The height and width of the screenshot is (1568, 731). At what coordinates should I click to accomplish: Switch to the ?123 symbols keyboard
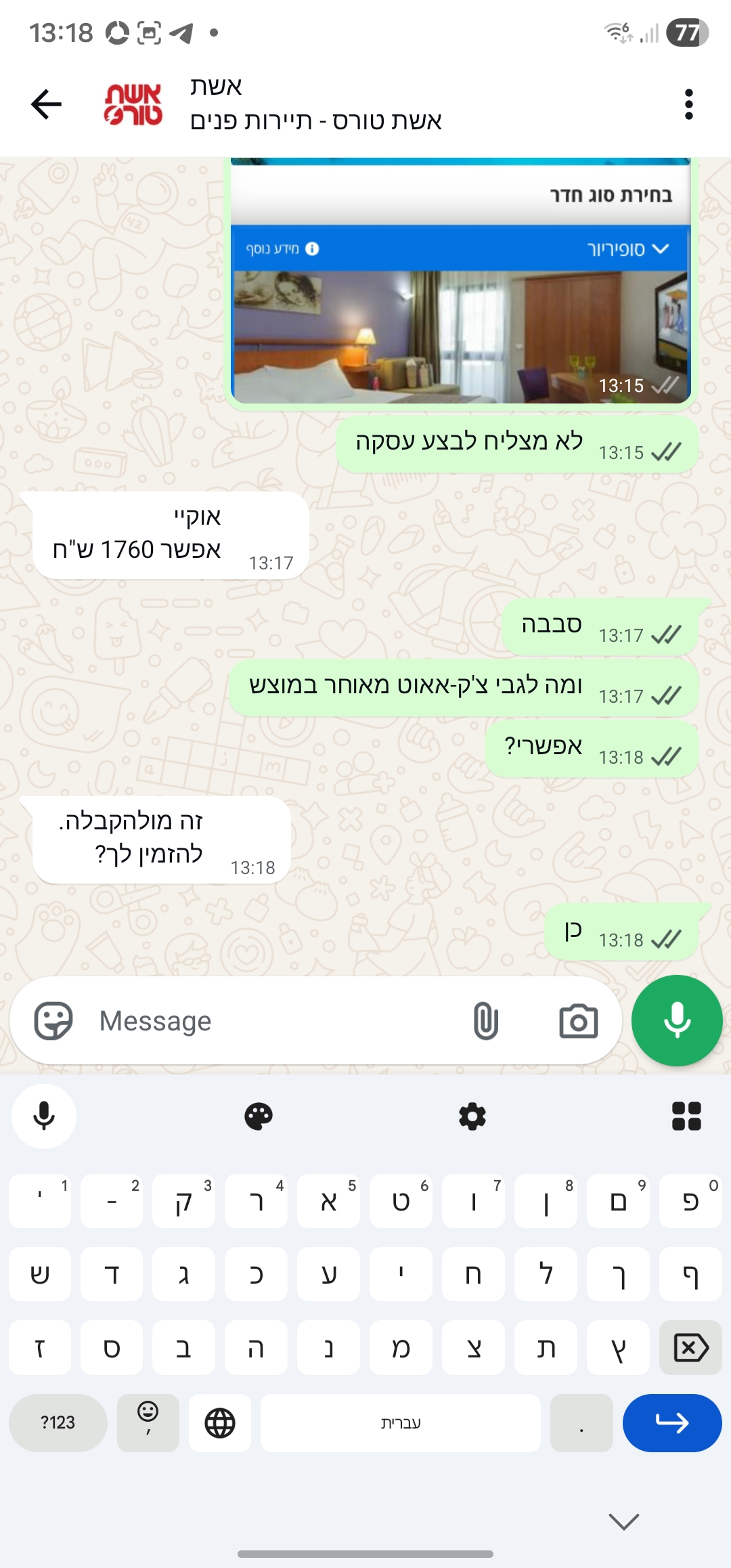click(58, 1422)
